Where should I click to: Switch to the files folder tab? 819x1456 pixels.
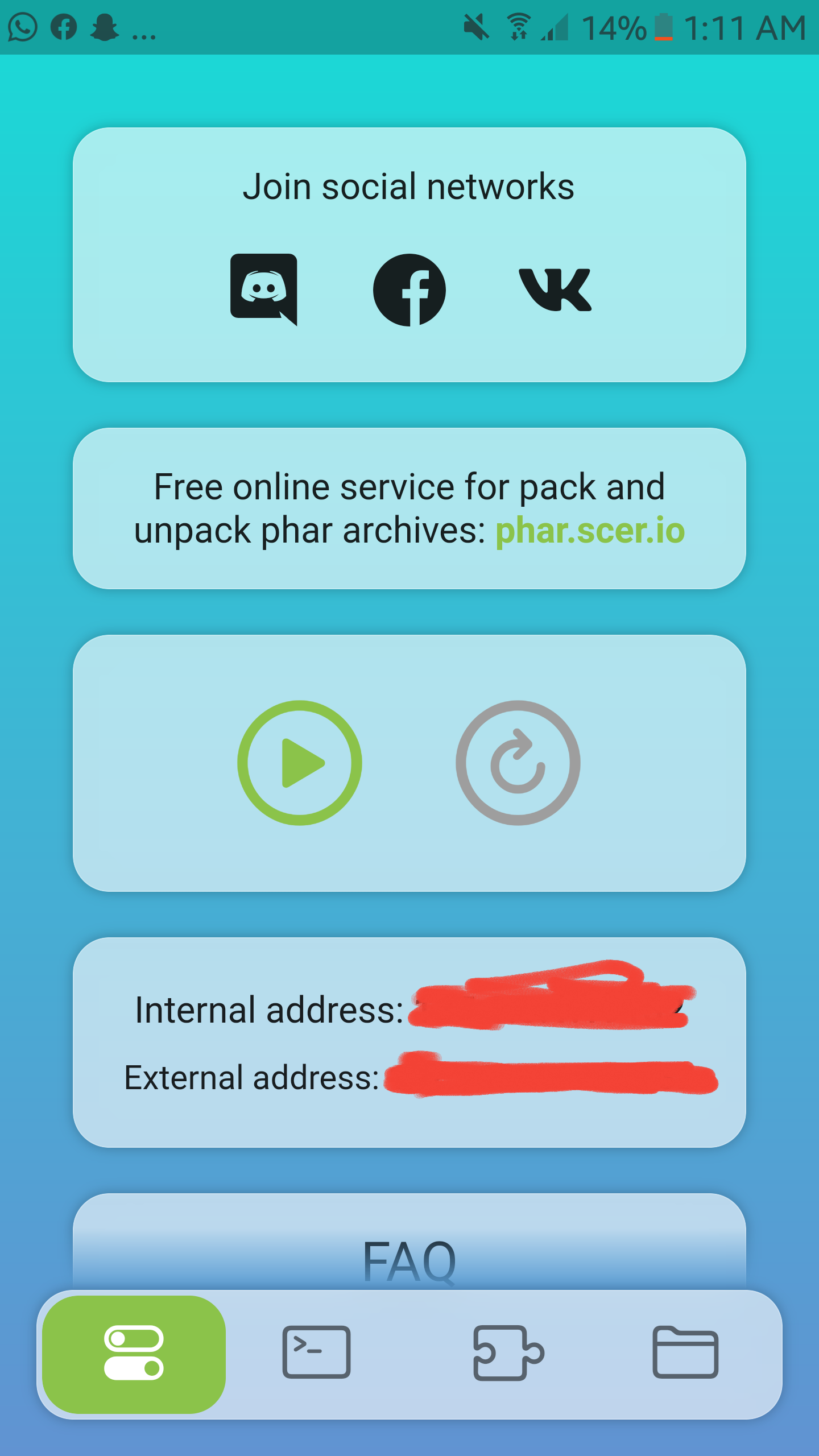685,1352
